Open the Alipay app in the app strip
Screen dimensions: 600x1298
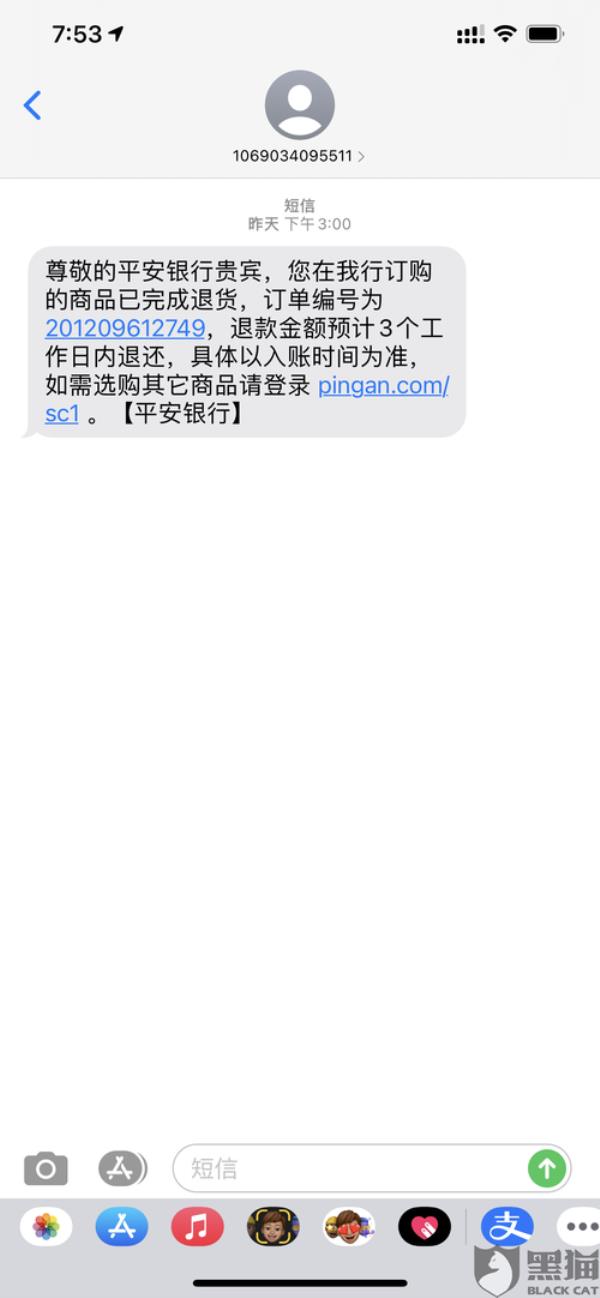coord(507,1226)
